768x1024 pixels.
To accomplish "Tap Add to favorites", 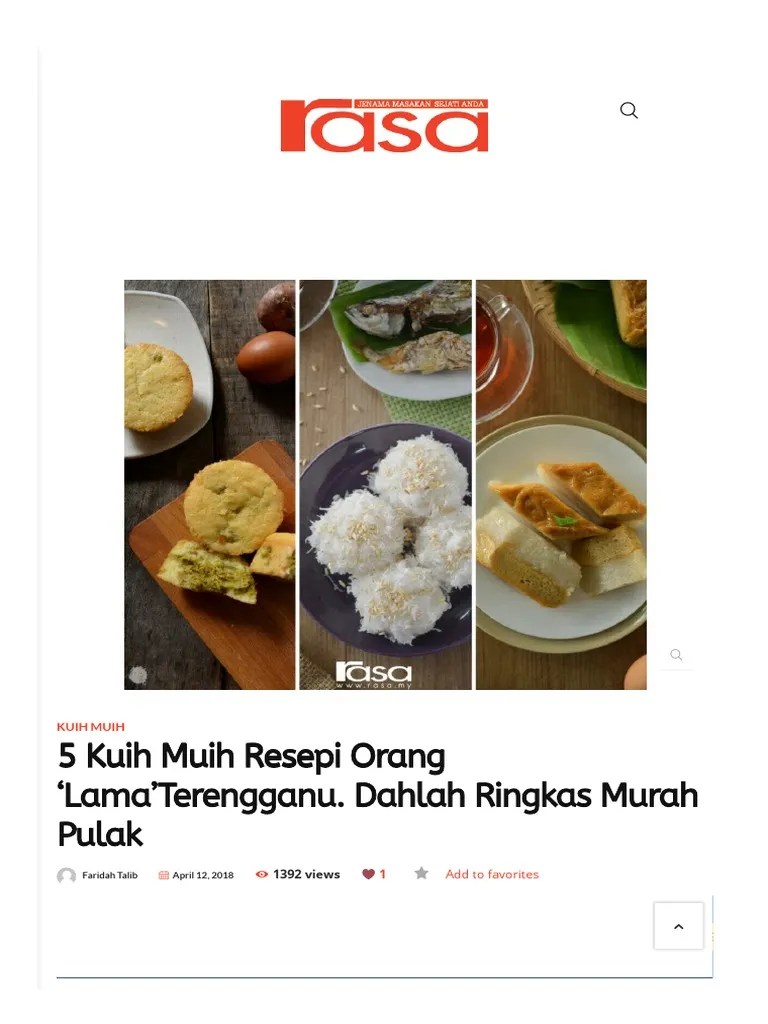I will click(491, 874).
